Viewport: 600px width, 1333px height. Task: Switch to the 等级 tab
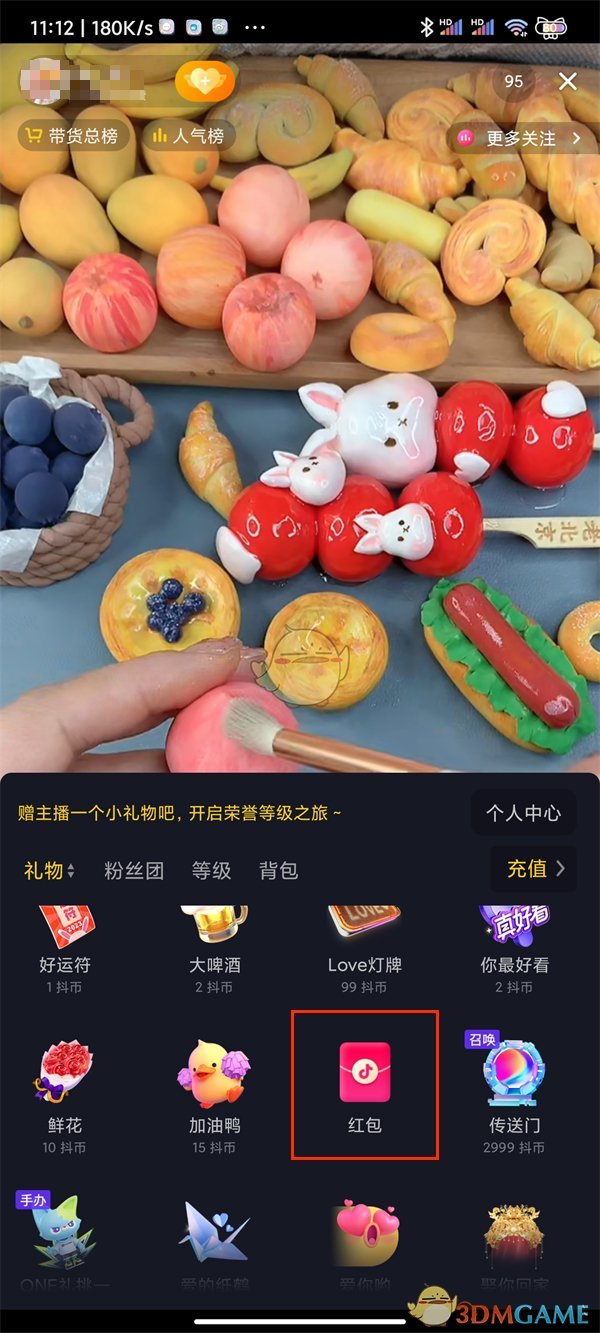tap(211, 870)
